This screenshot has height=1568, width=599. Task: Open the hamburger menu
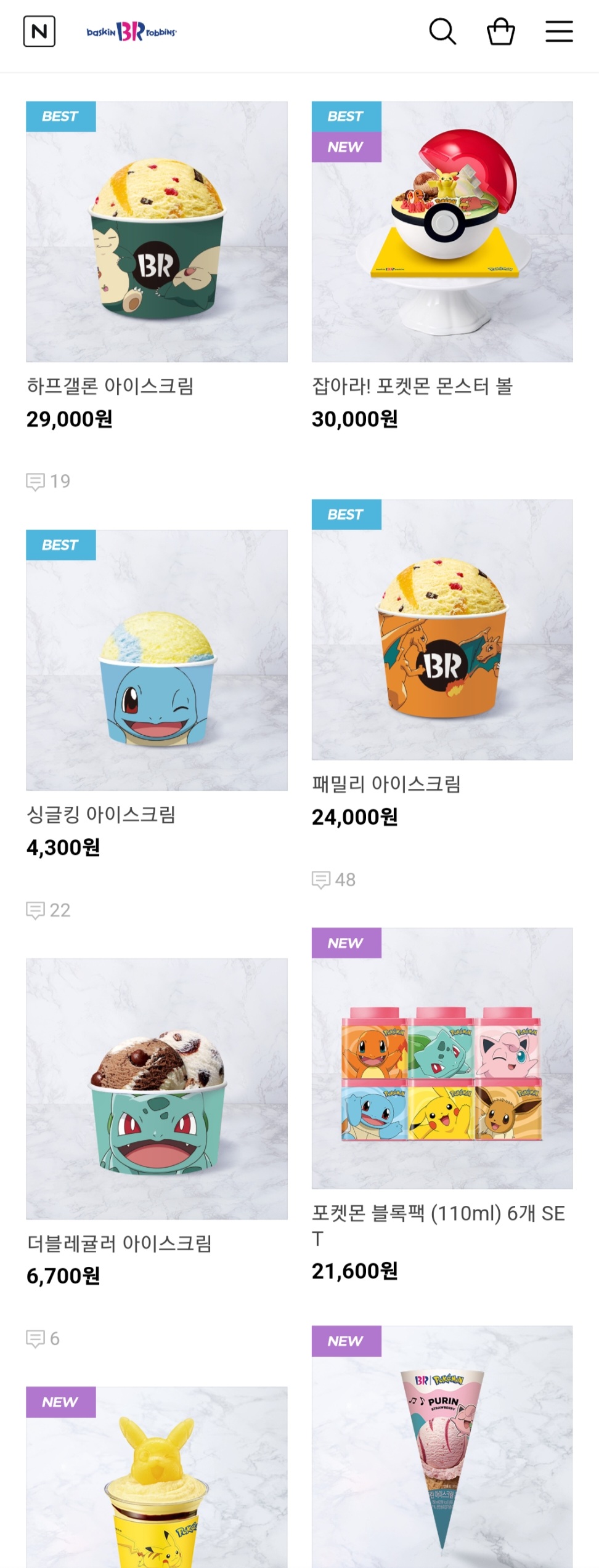point(559,31)
